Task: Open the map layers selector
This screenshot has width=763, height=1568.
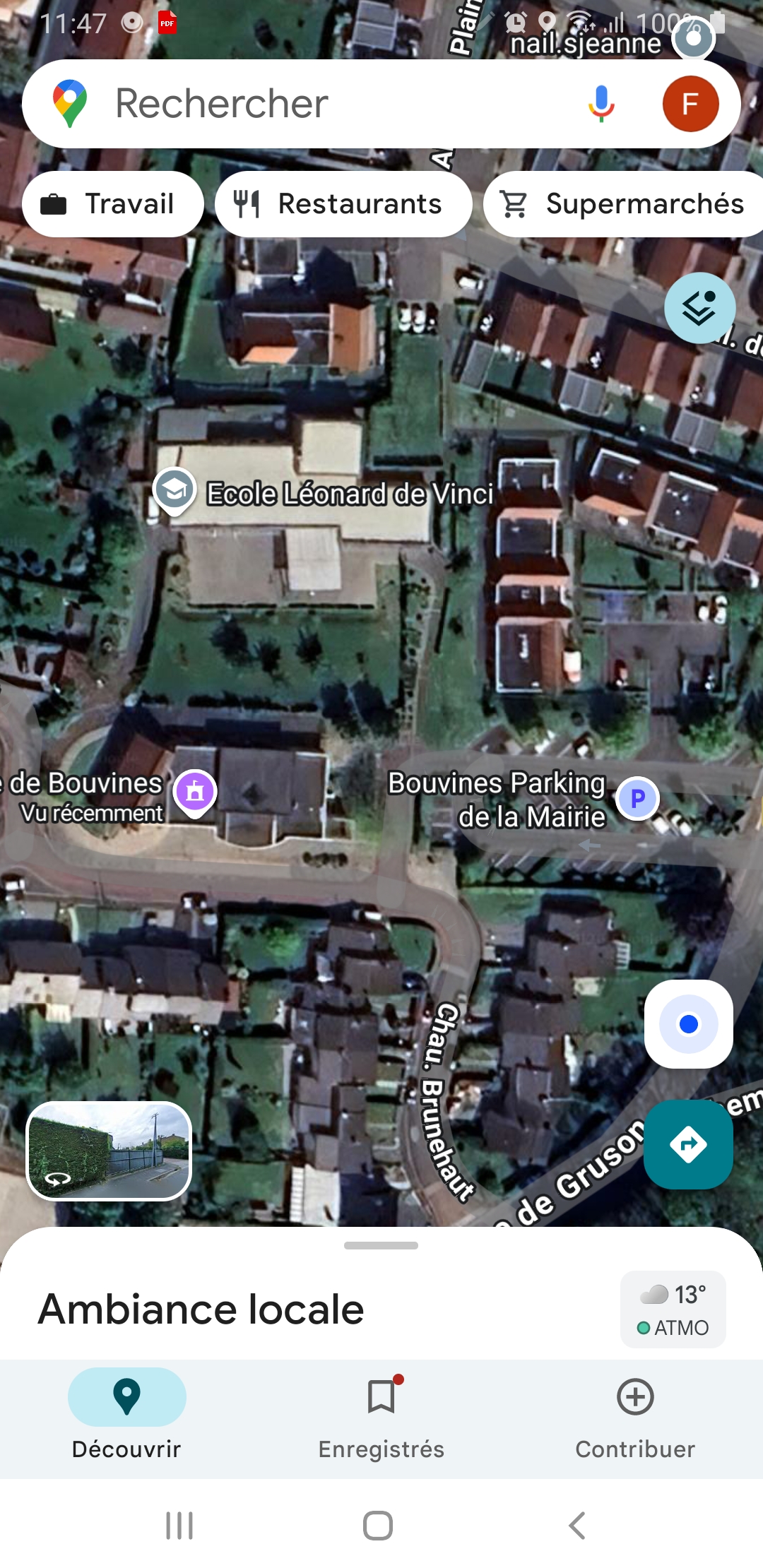Action: click(x=699, y=308)
